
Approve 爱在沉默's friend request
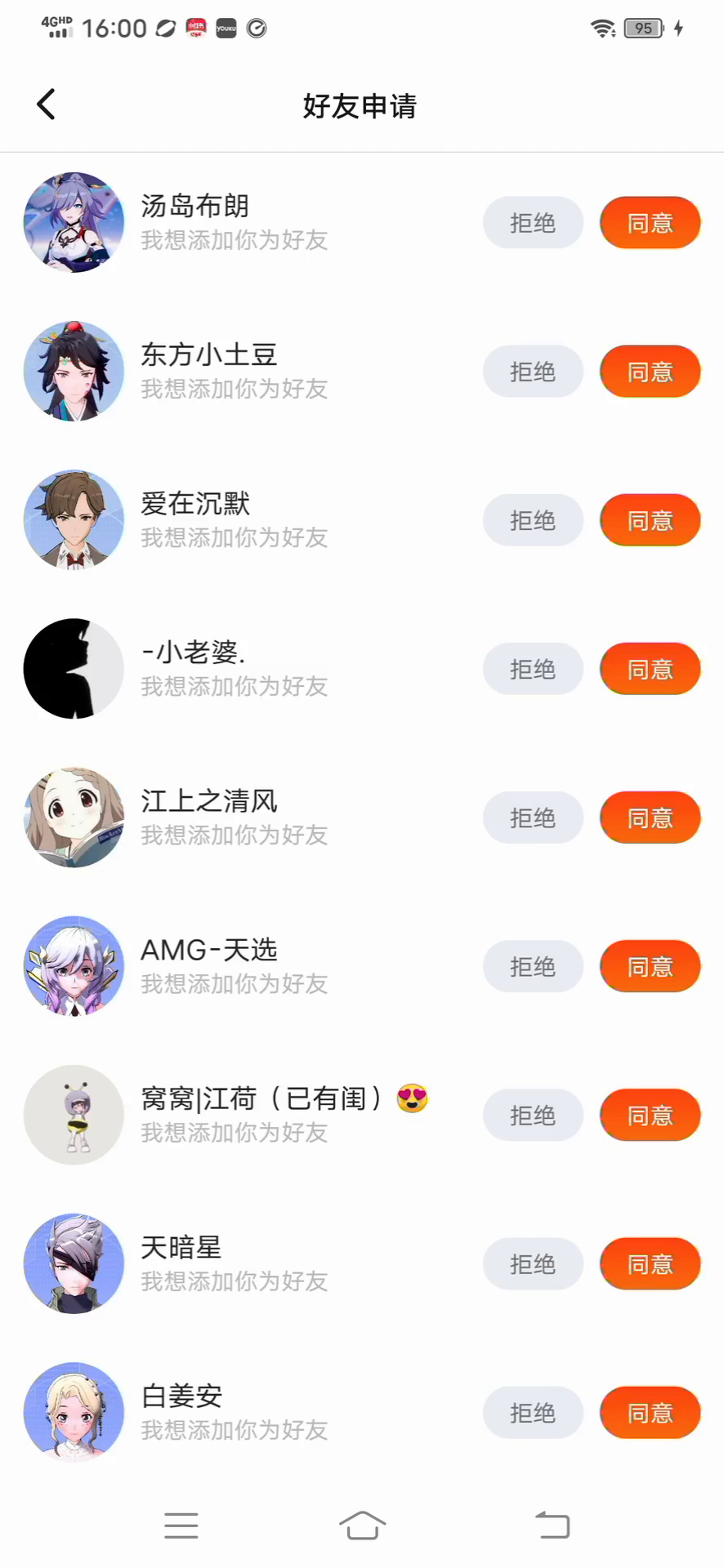pos(650,520)
